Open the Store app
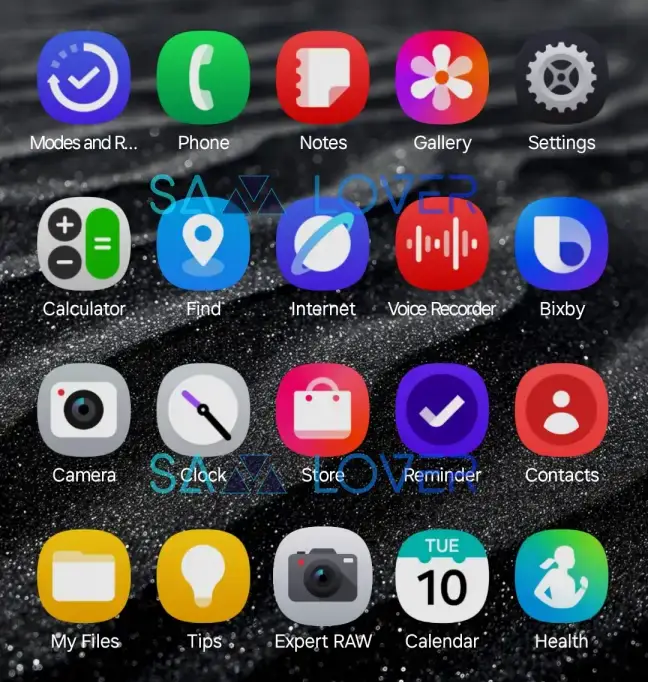648x682 pixels. (x=323, y=410)
